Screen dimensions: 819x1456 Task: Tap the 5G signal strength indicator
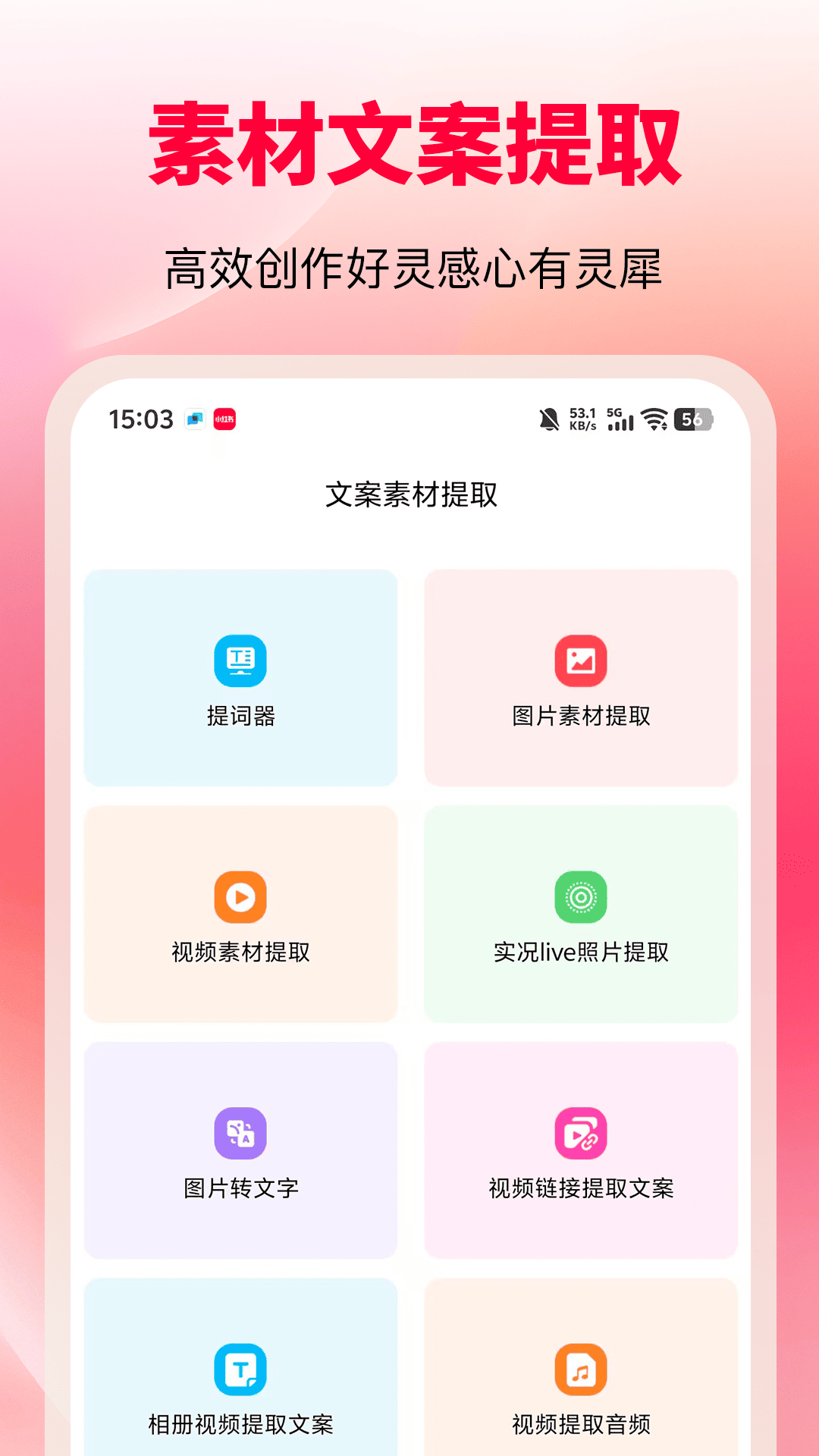[x=619, y=421]
